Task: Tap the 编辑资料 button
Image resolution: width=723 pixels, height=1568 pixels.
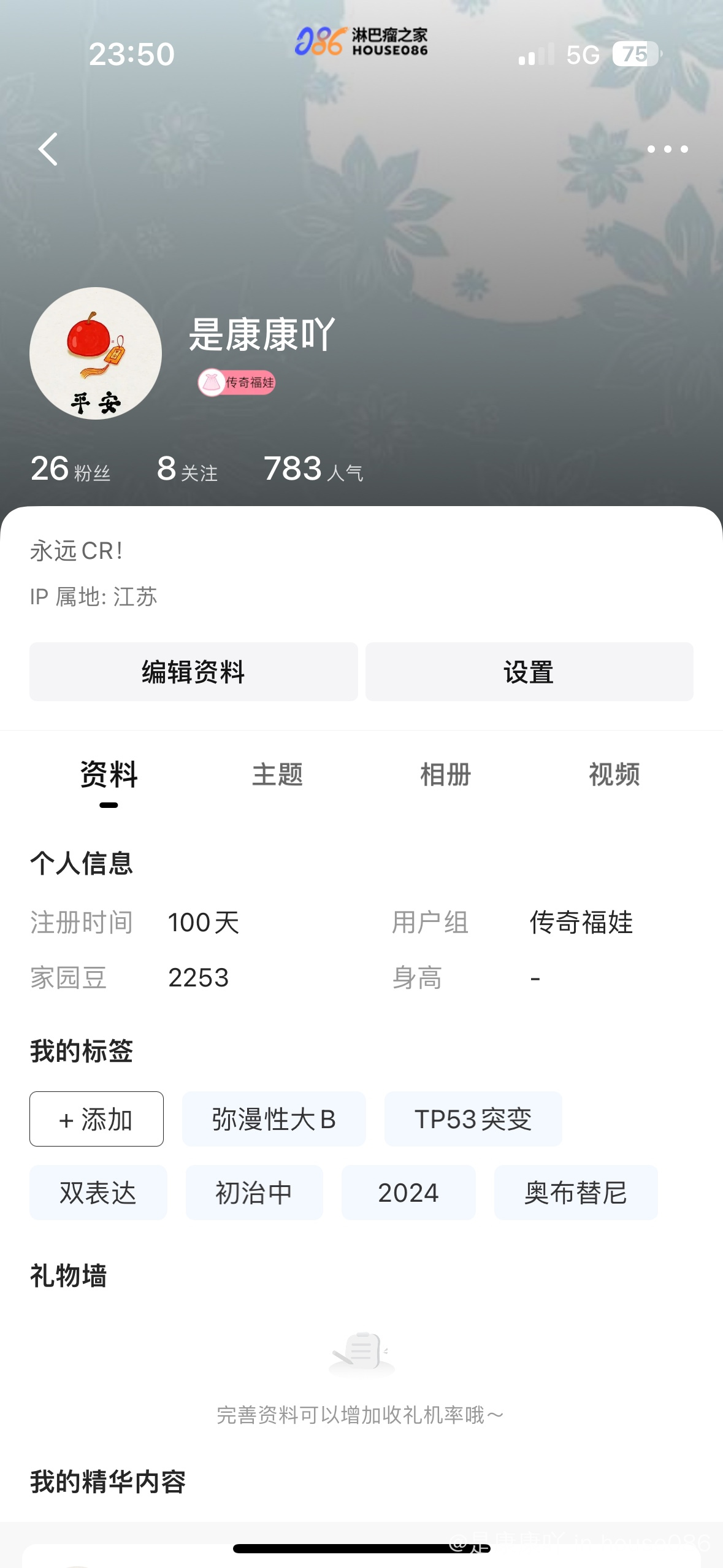Action: pos(193,672)
